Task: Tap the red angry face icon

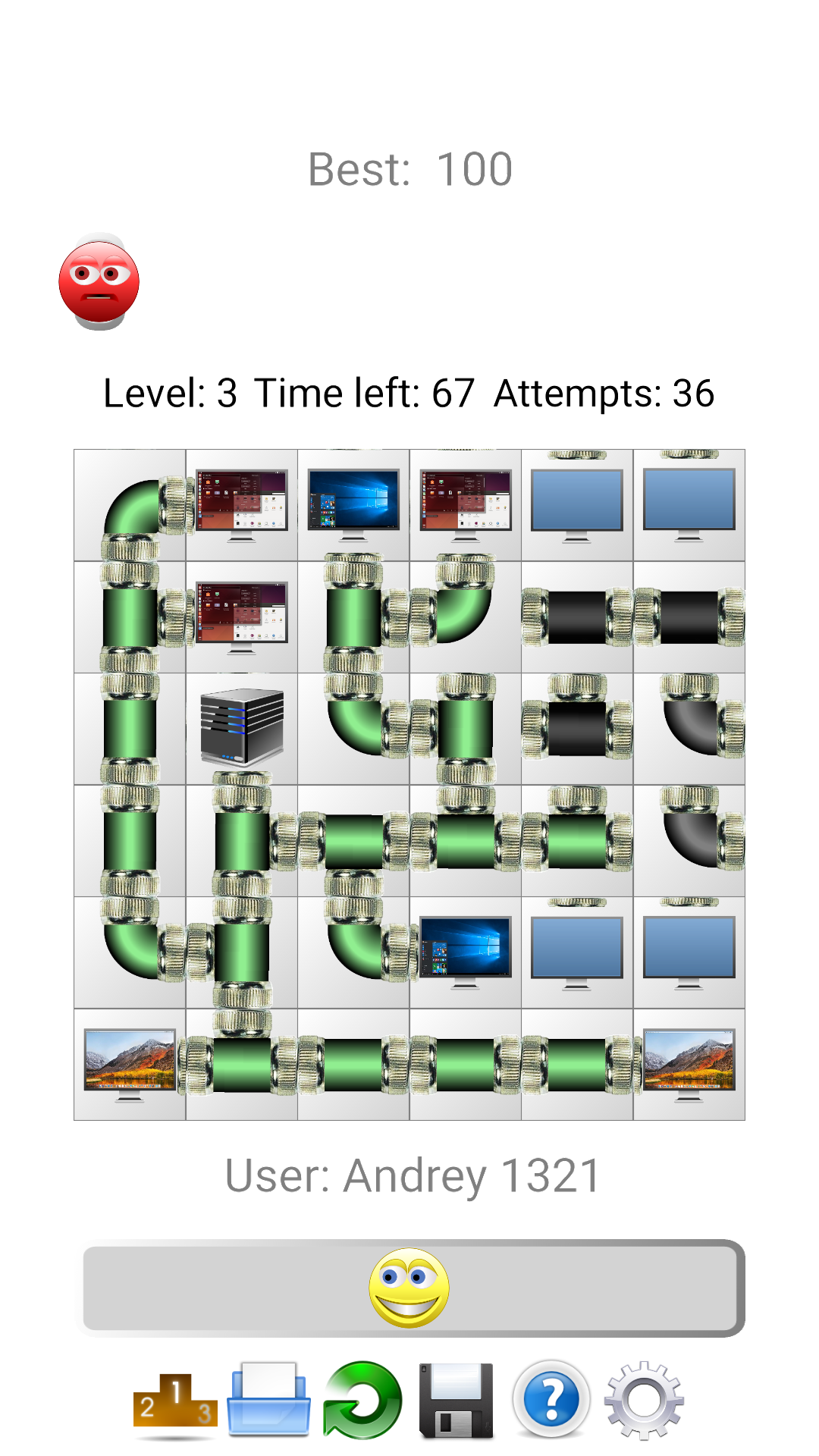Action: coord(99,281)
